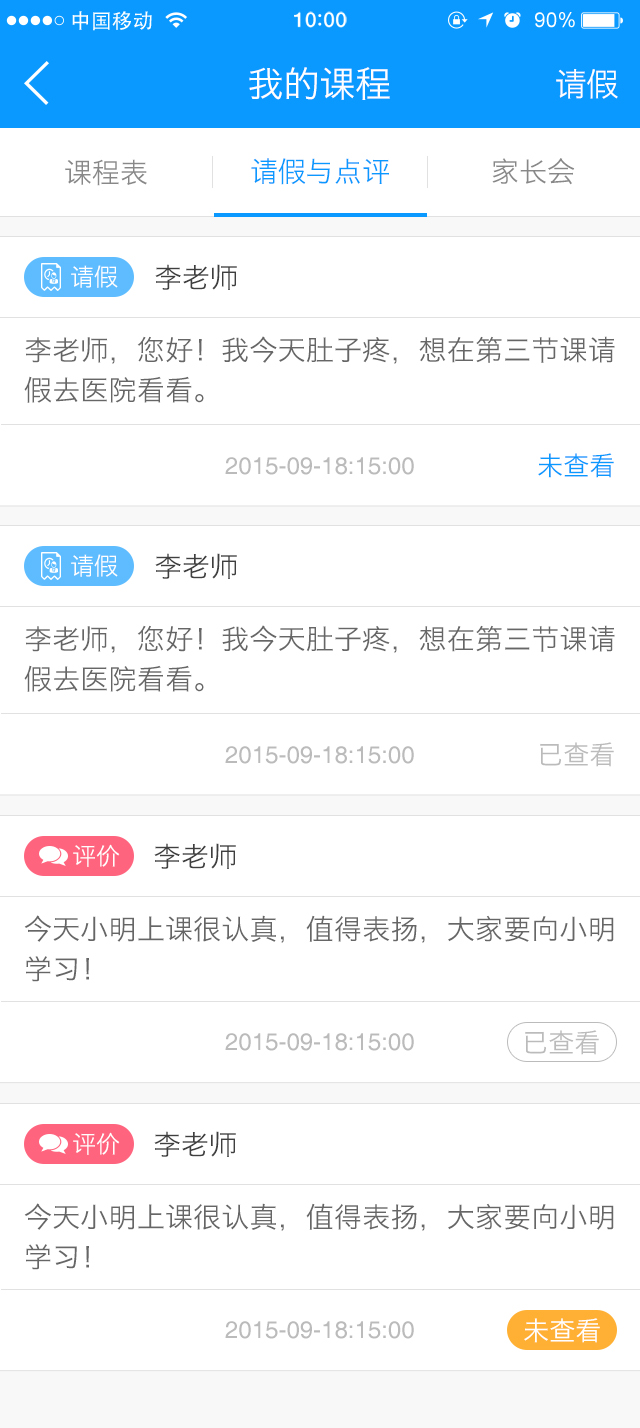
Task: Tap the outlined 已查看 badge on the review
Action: 562,1042
